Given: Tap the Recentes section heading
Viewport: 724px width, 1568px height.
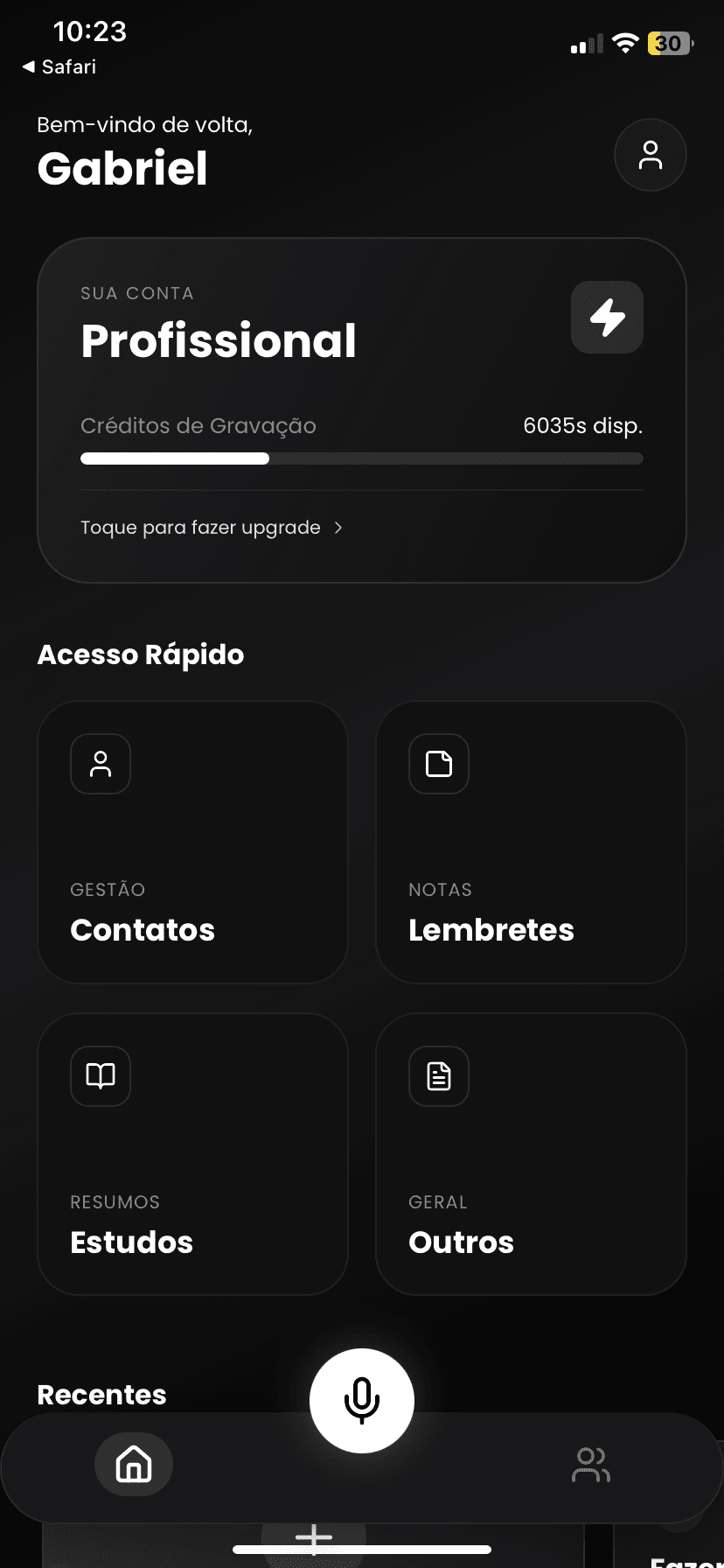Looking at the screenshot, I should point(101,1394).
